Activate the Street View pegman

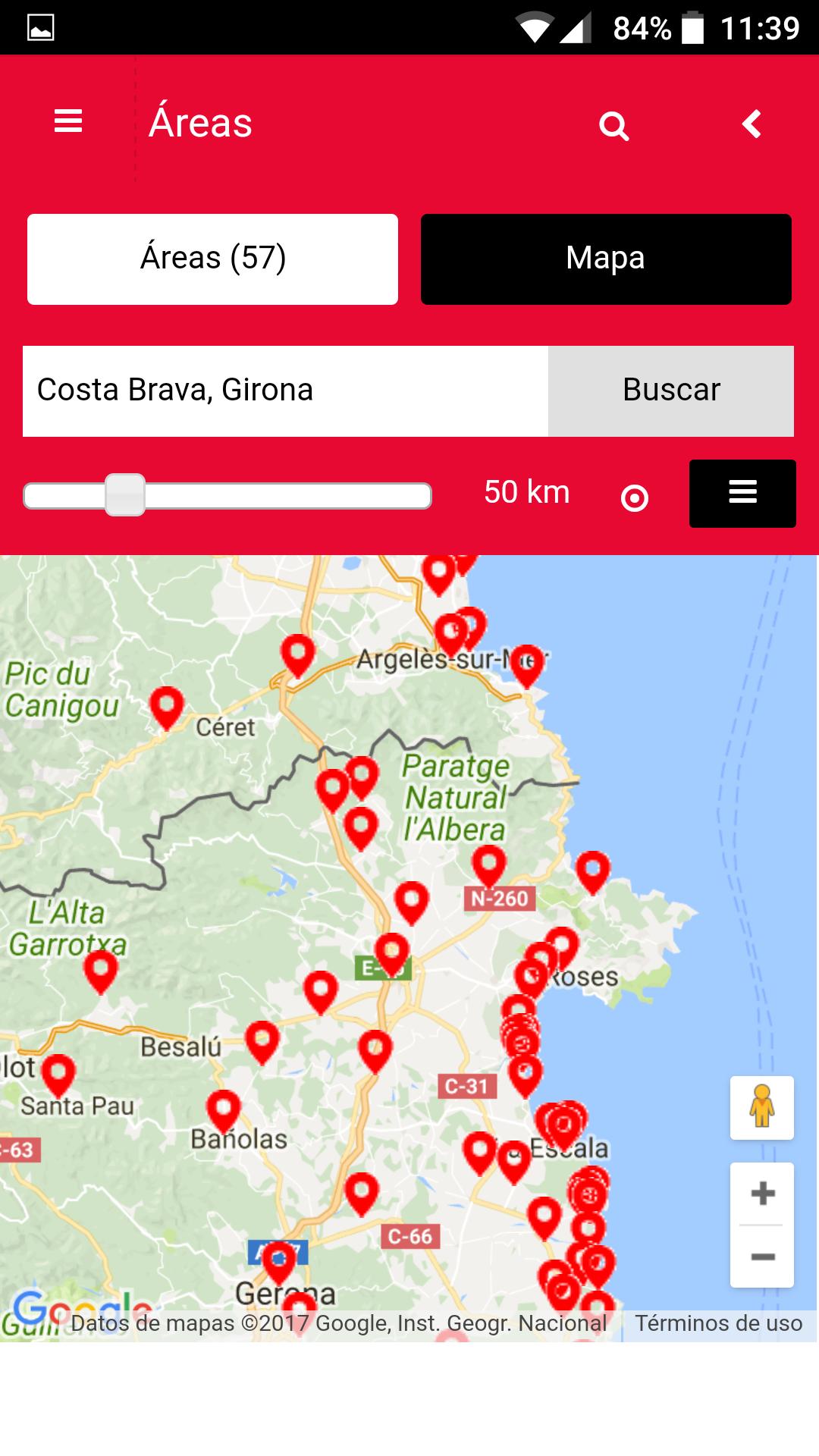tap(762, 1107)
